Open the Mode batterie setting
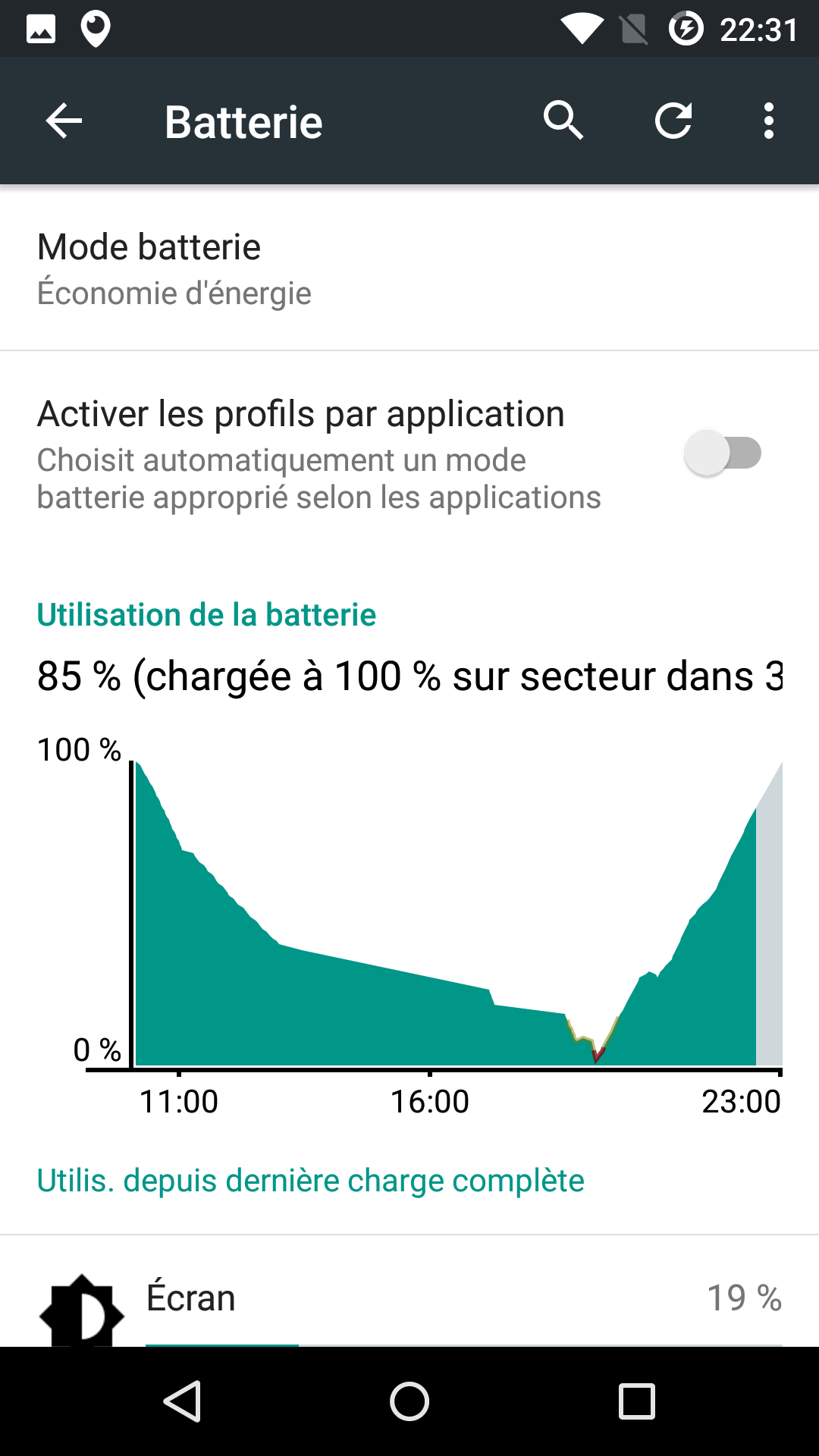819x1456 pixels. [409, 269]
